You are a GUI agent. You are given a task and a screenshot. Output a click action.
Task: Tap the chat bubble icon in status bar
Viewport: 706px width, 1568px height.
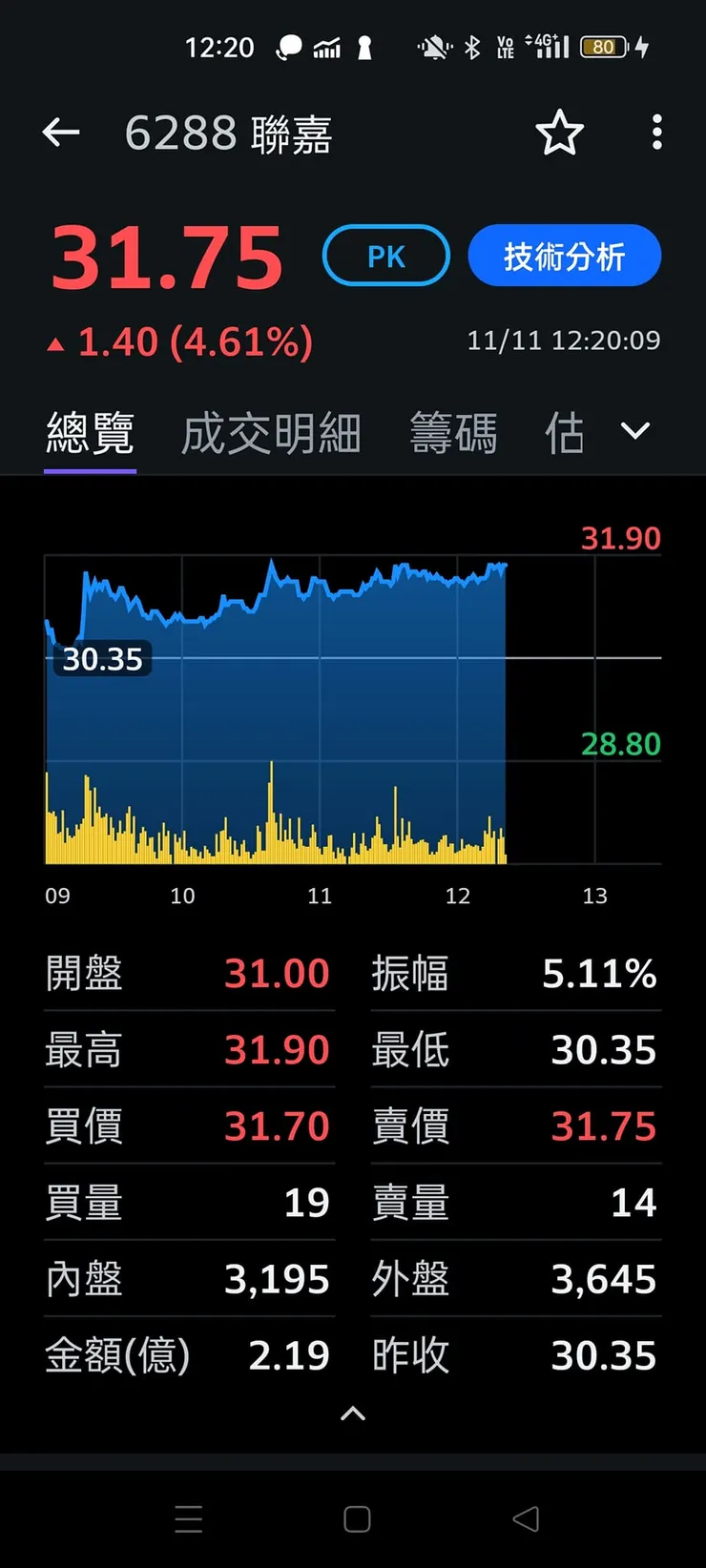pos(288,46)
